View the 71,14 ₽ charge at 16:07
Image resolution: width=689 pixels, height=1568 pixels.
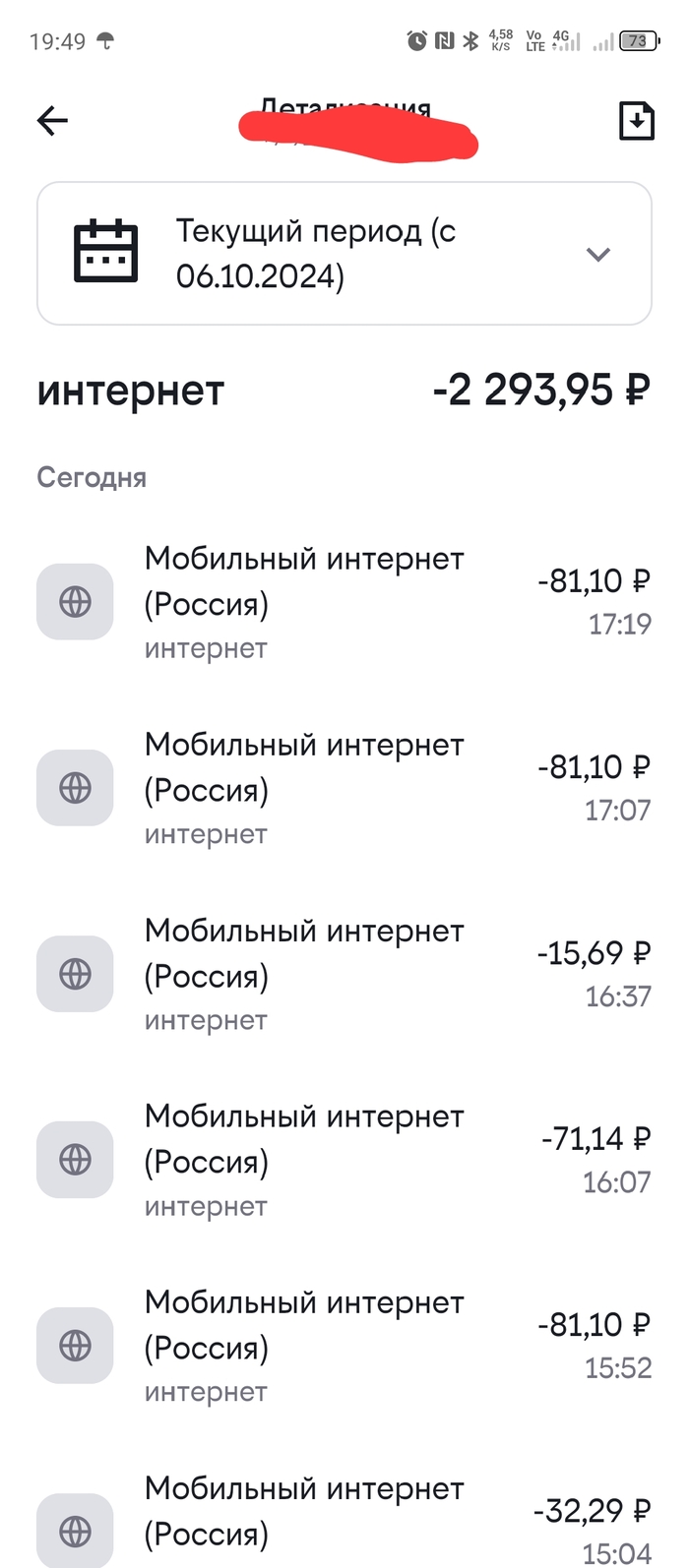pos(344,1160)
